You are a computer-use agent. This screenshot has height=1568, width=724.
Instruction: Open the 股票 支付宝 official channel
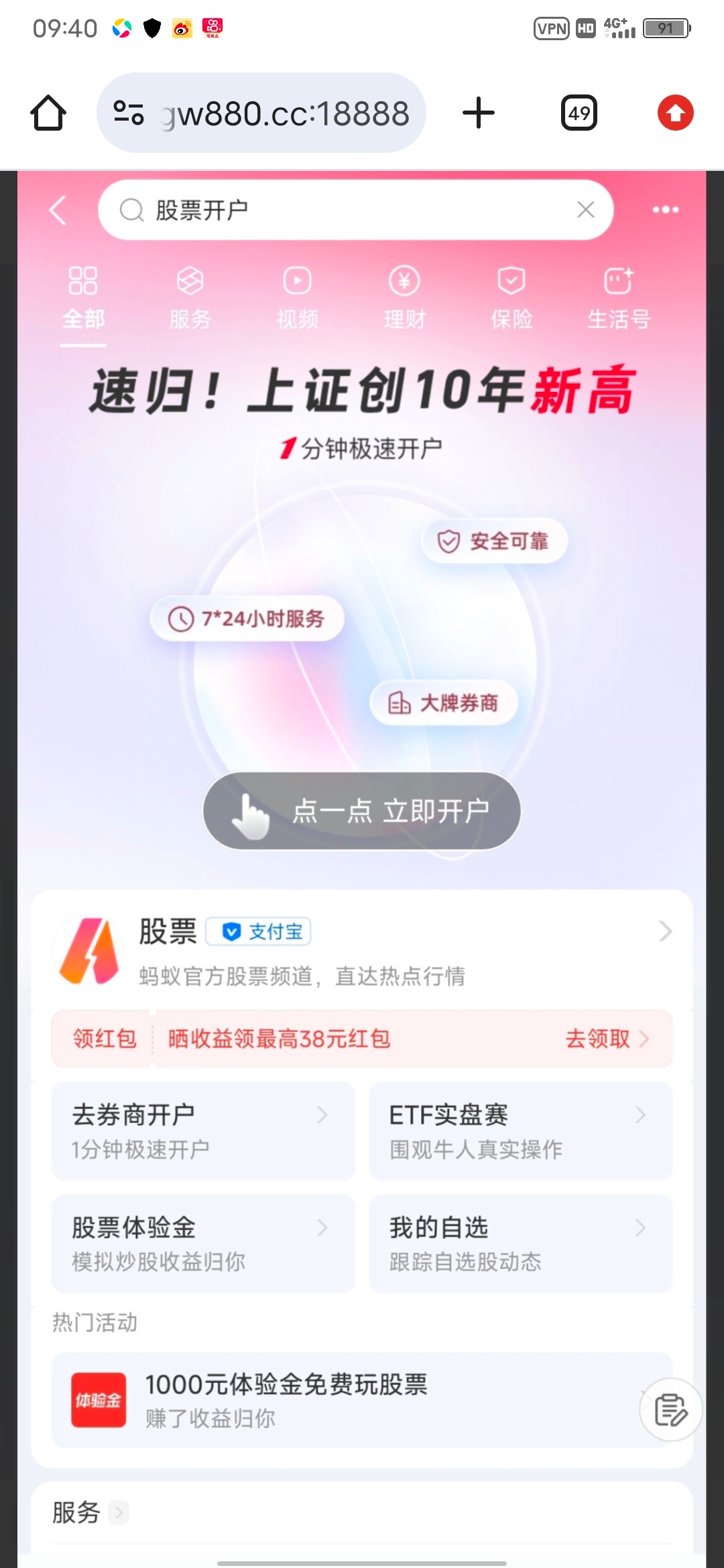click(x=362, y=952)
